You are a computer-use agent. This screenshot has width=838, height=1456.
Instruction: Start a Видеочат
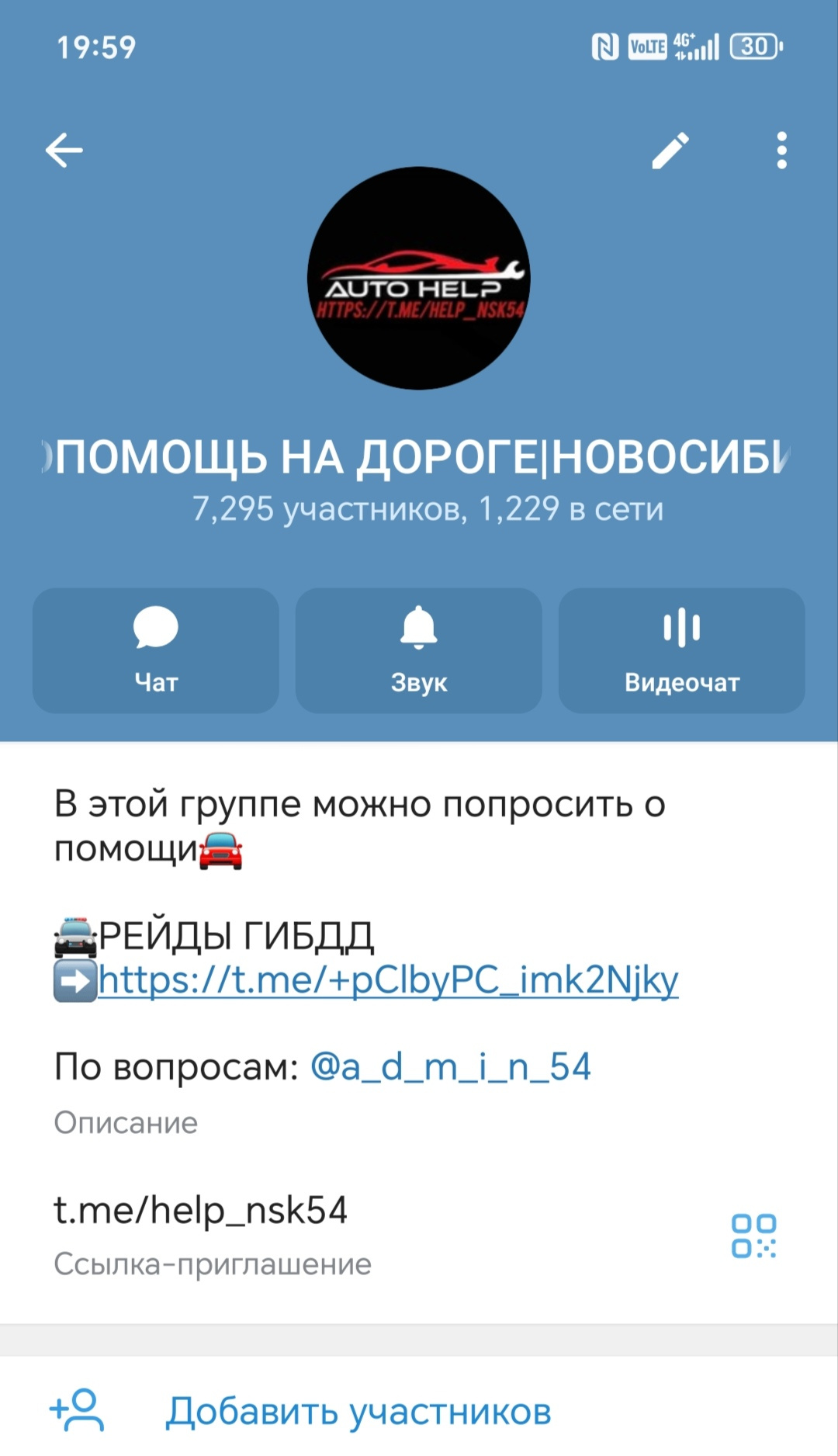[x=681, y=650]
